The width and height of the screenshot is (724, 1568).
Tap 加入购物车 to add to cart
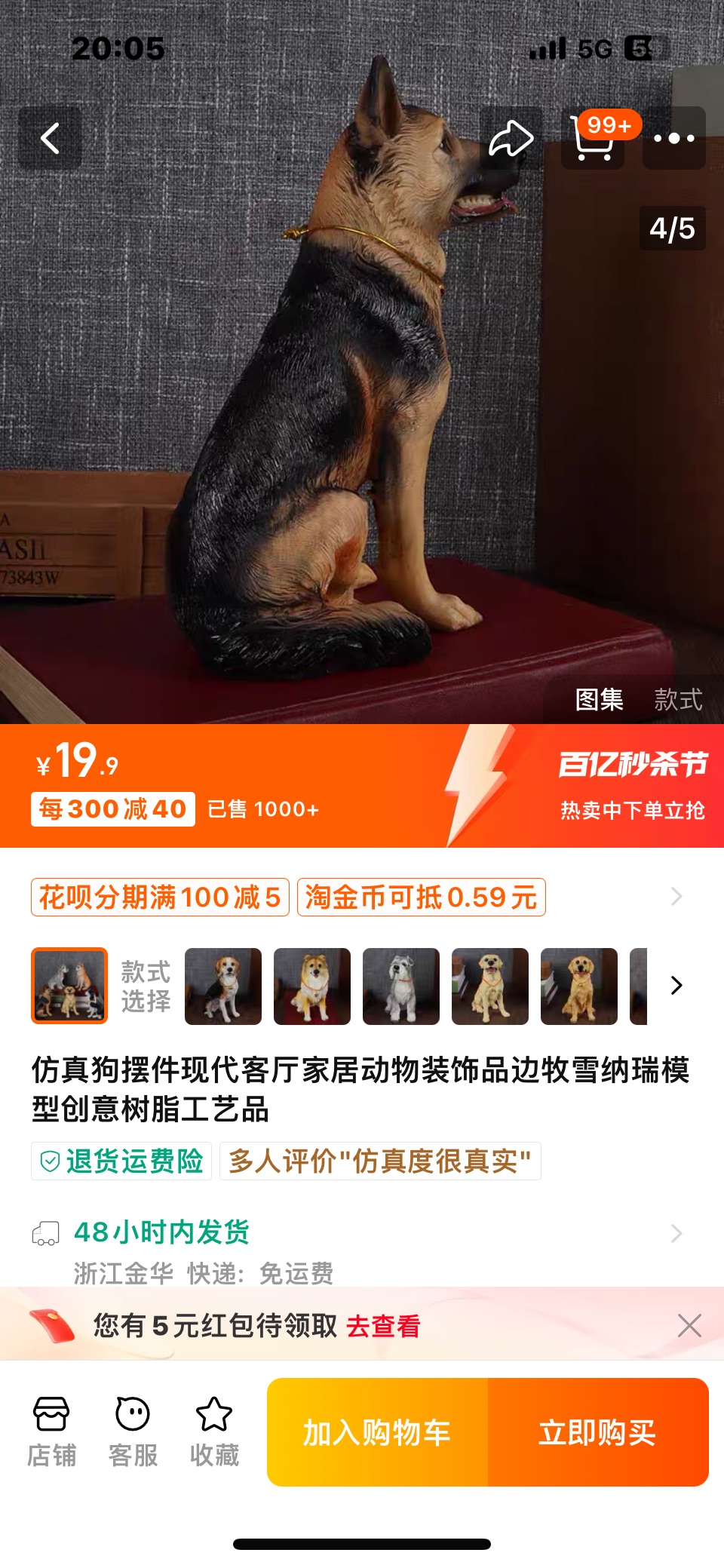pyautogui.click(x=377, y=1431)
